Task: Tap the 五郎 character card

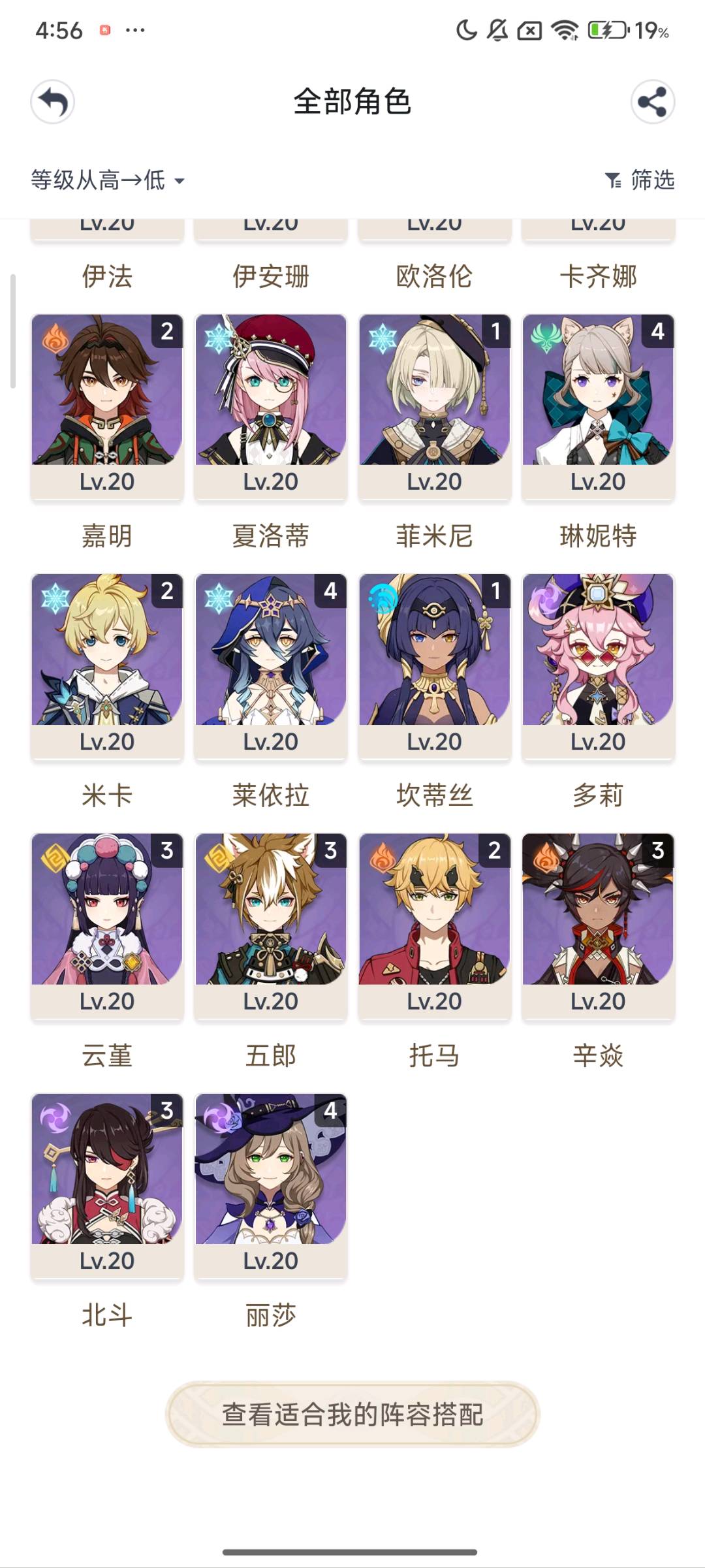Action: pos(271,924)
